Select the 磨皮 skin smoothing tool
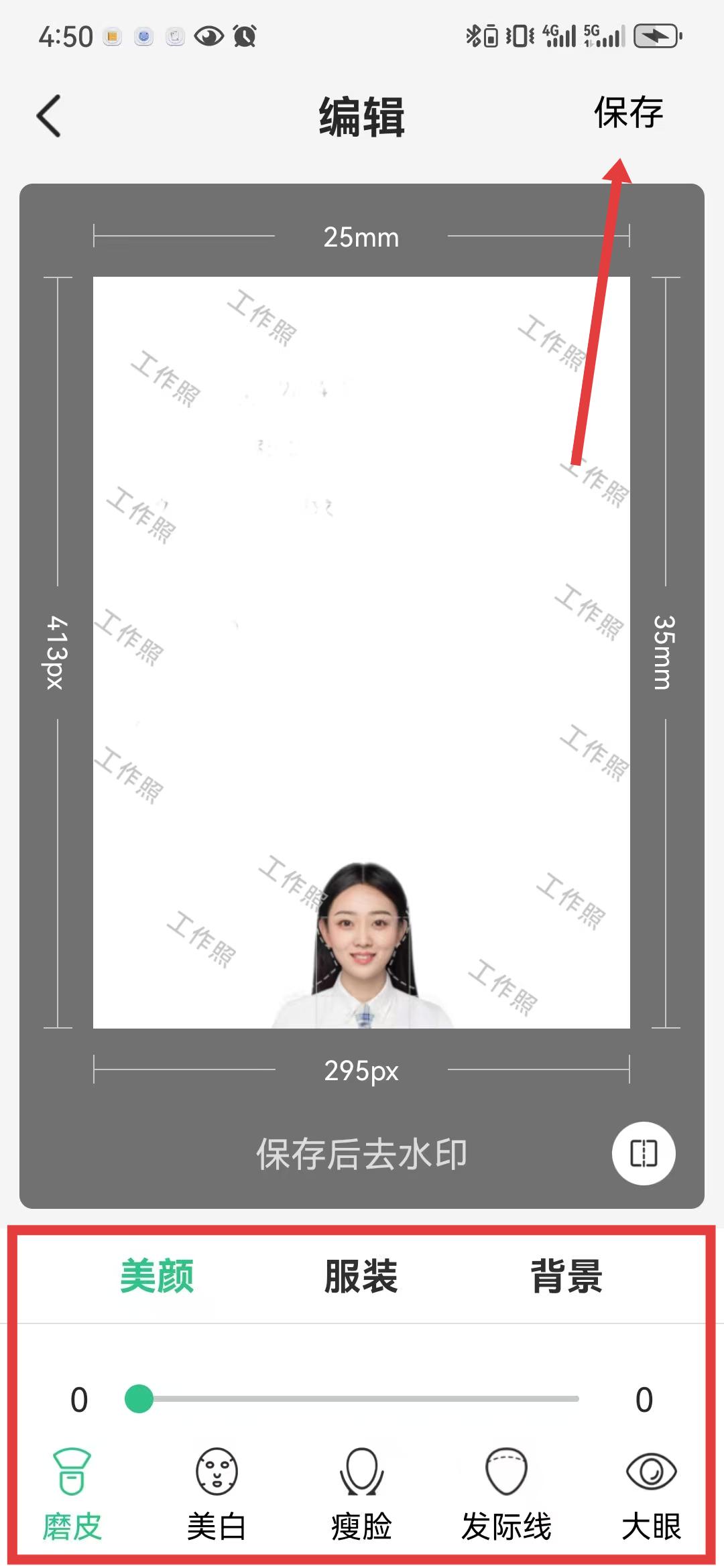Screen dimensions: 724x1568 click(x=72, y=1493)
